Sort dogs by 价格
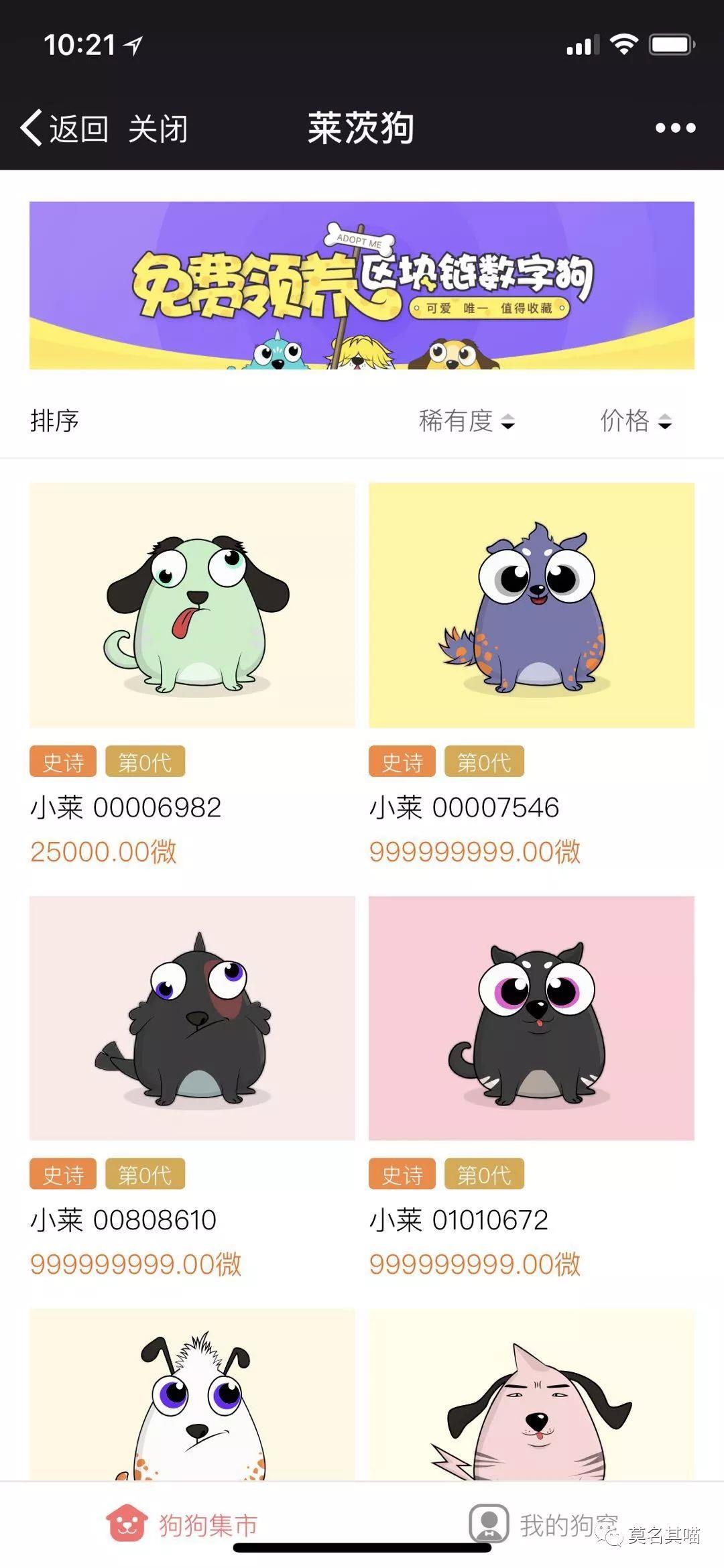 click(x=635, y=421)
